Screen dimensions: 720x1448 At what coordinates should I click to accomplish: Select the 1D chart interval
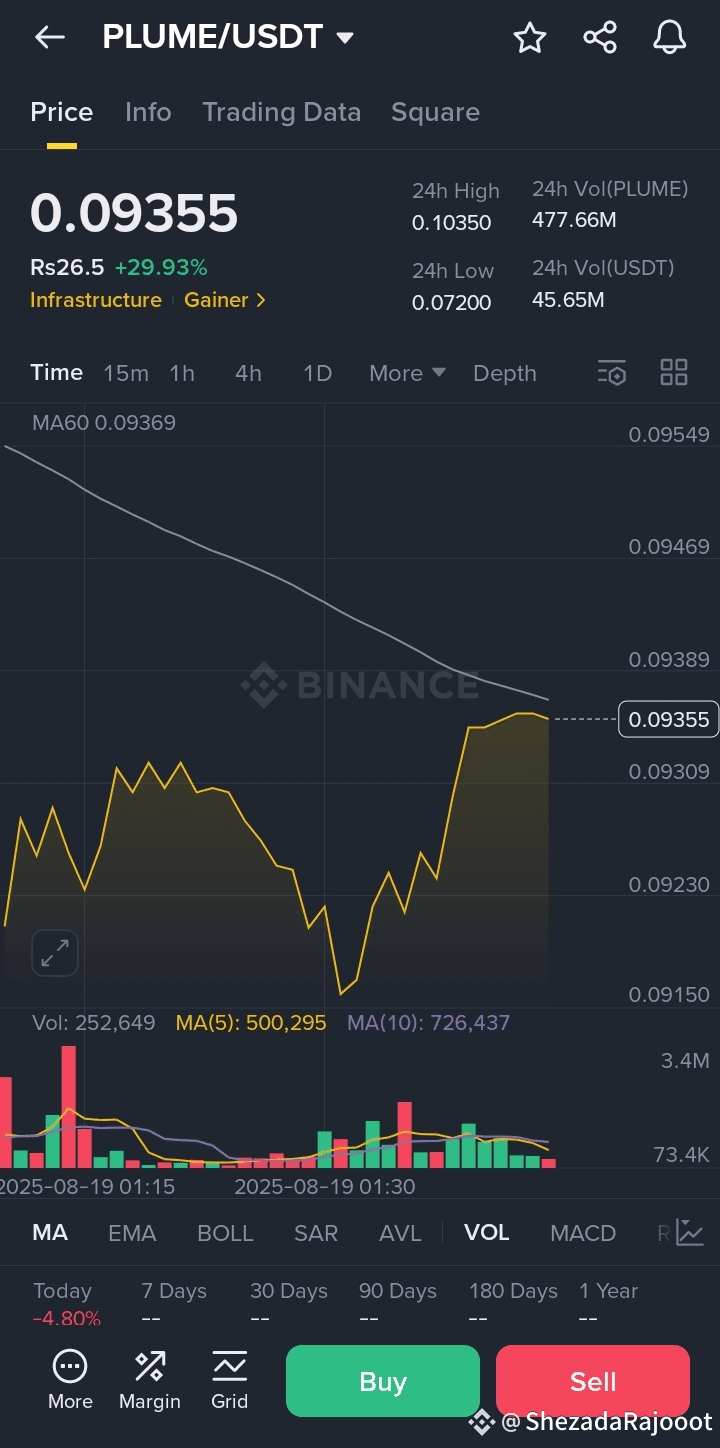tap(317, 373)
